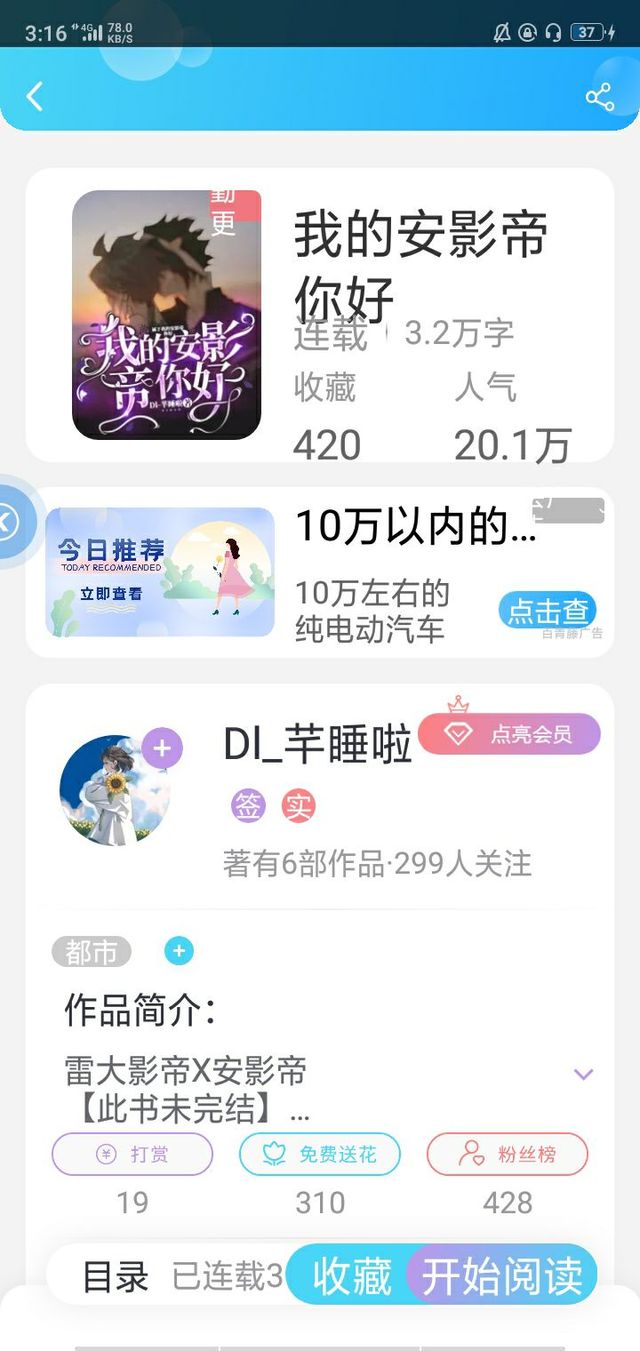Tap the 都市 genre tag

[92, 952]
